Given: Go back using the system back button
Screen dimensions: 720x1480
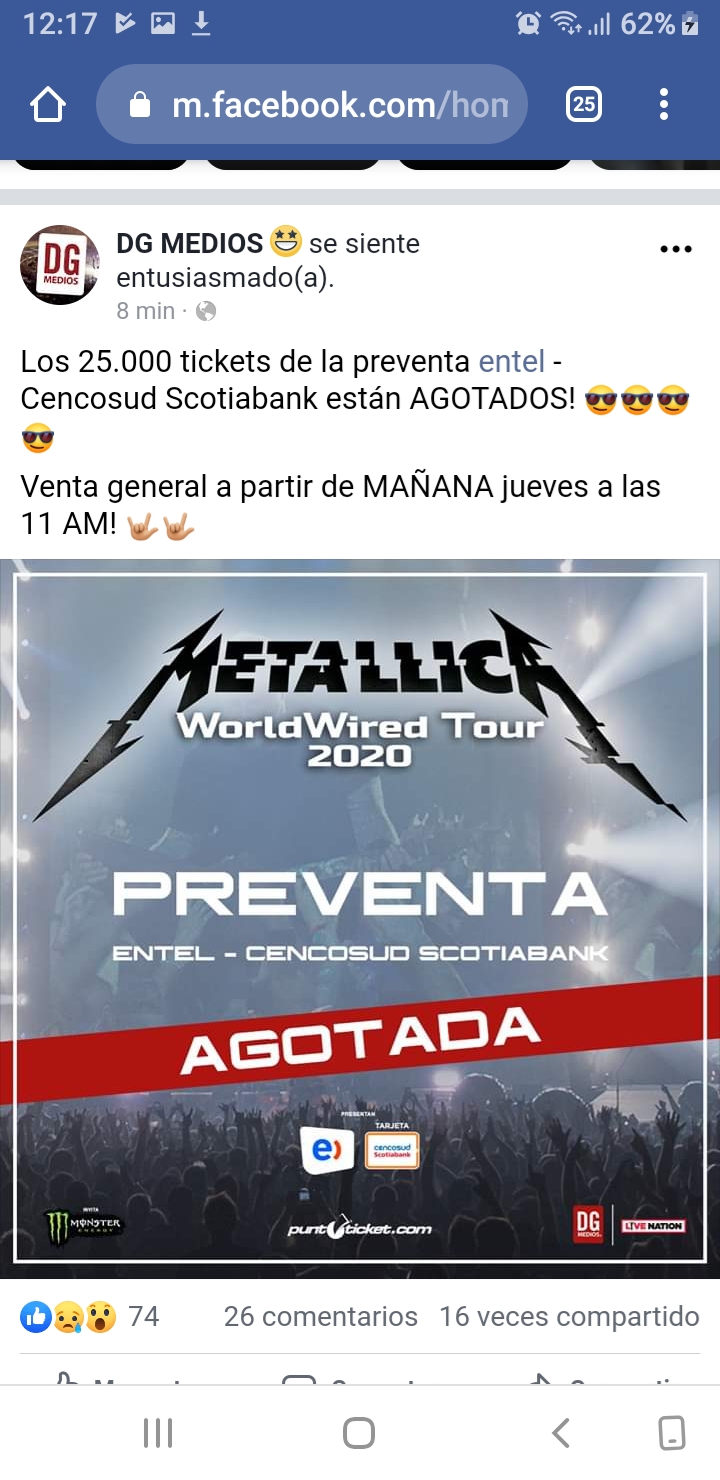Looking at the screenshot, I should pos(561,1433).
